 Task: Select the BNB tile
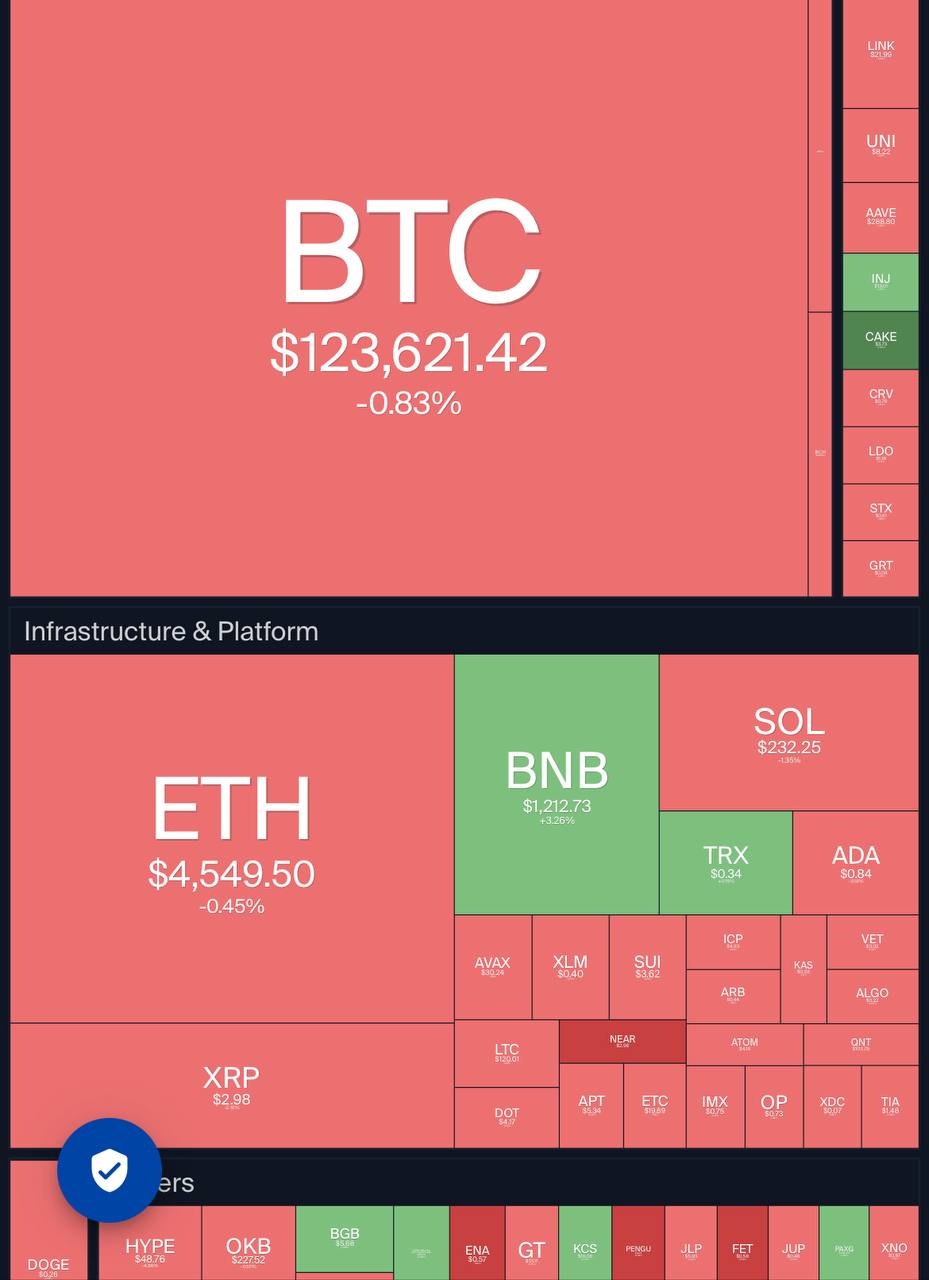coord(556,784)
